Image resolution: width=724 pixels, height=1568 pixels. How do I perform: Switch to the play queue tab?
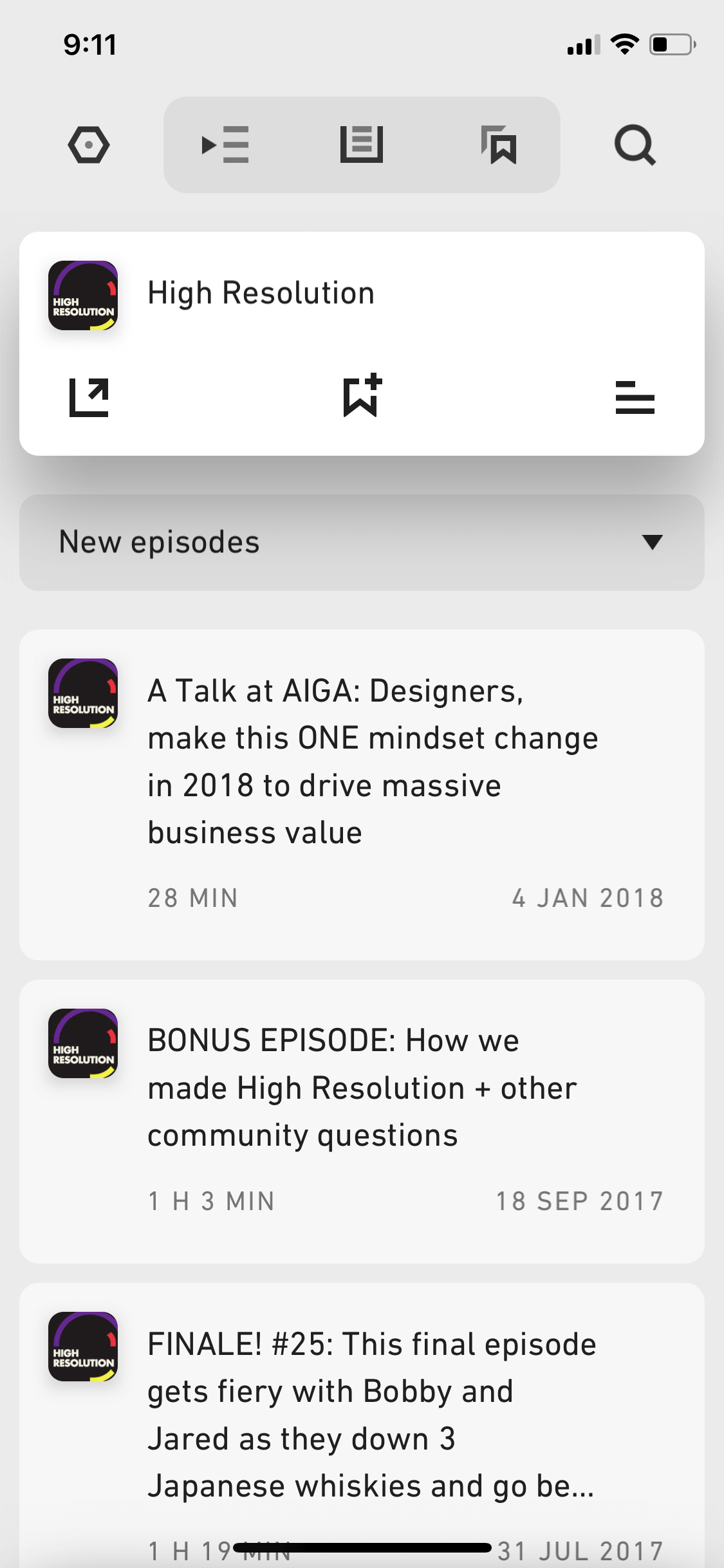point(225,145)
